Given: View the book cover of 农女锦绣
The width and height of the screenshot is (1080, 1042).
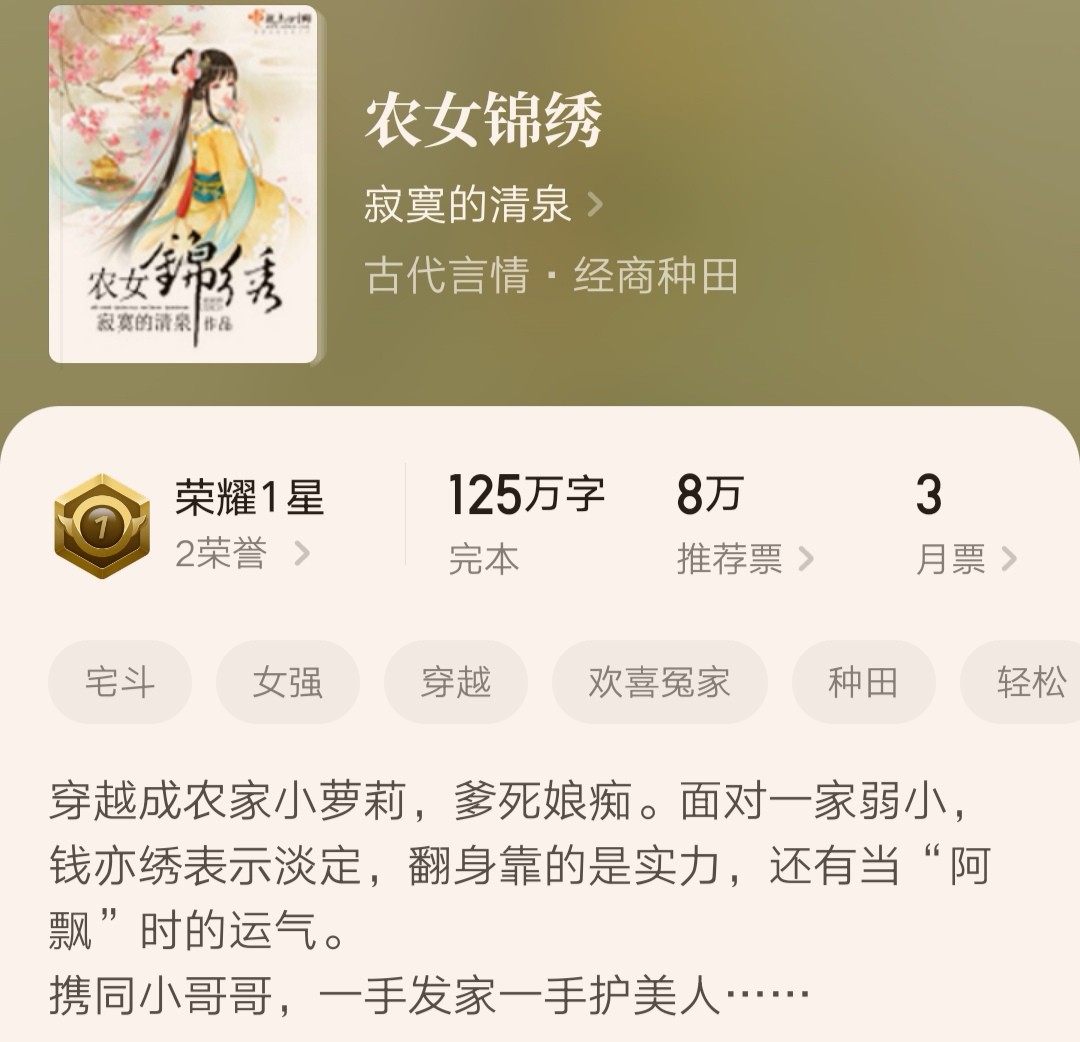Looking at the screenshot, I should pos(183,185).
